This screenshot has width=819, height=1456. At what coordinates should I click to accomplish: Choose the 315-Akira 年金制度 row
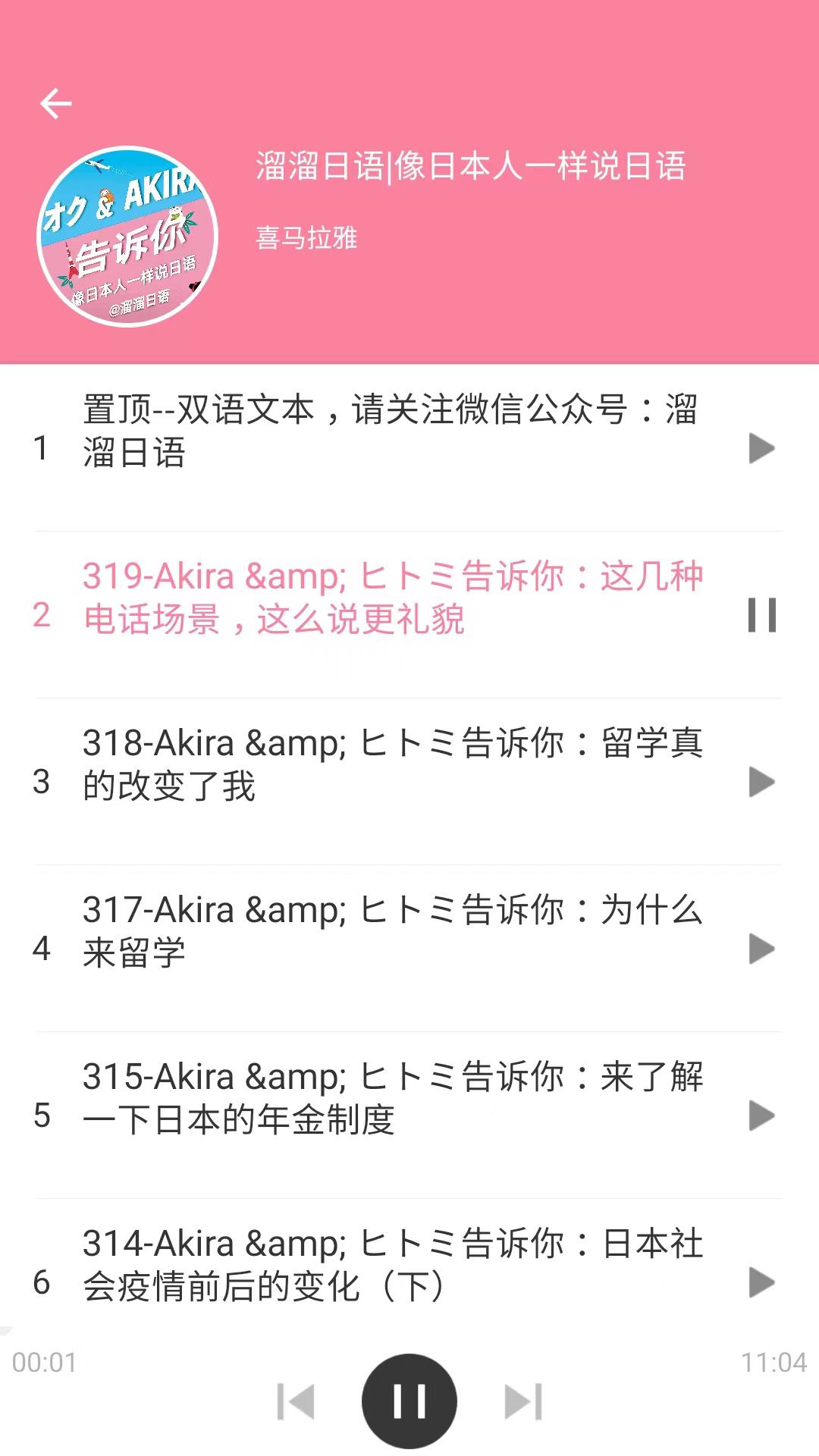[x=393, y=1098]
